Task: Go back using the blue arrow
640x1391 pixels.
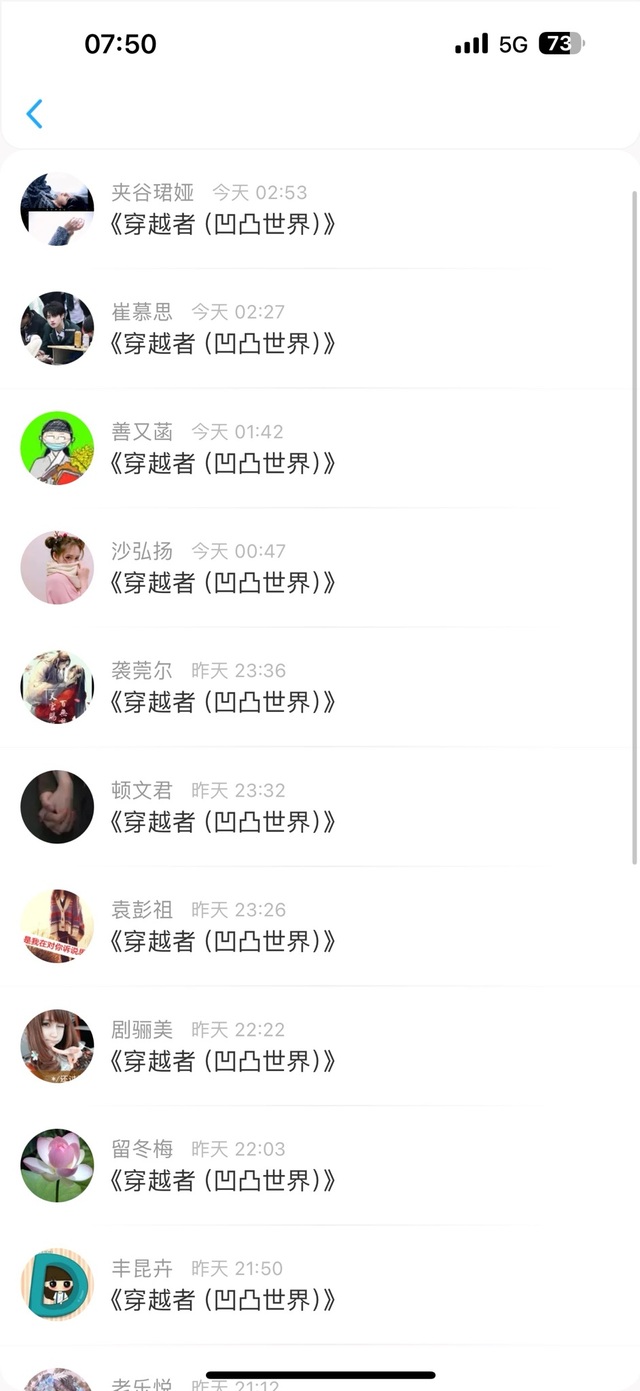Action: coord(34,114)
